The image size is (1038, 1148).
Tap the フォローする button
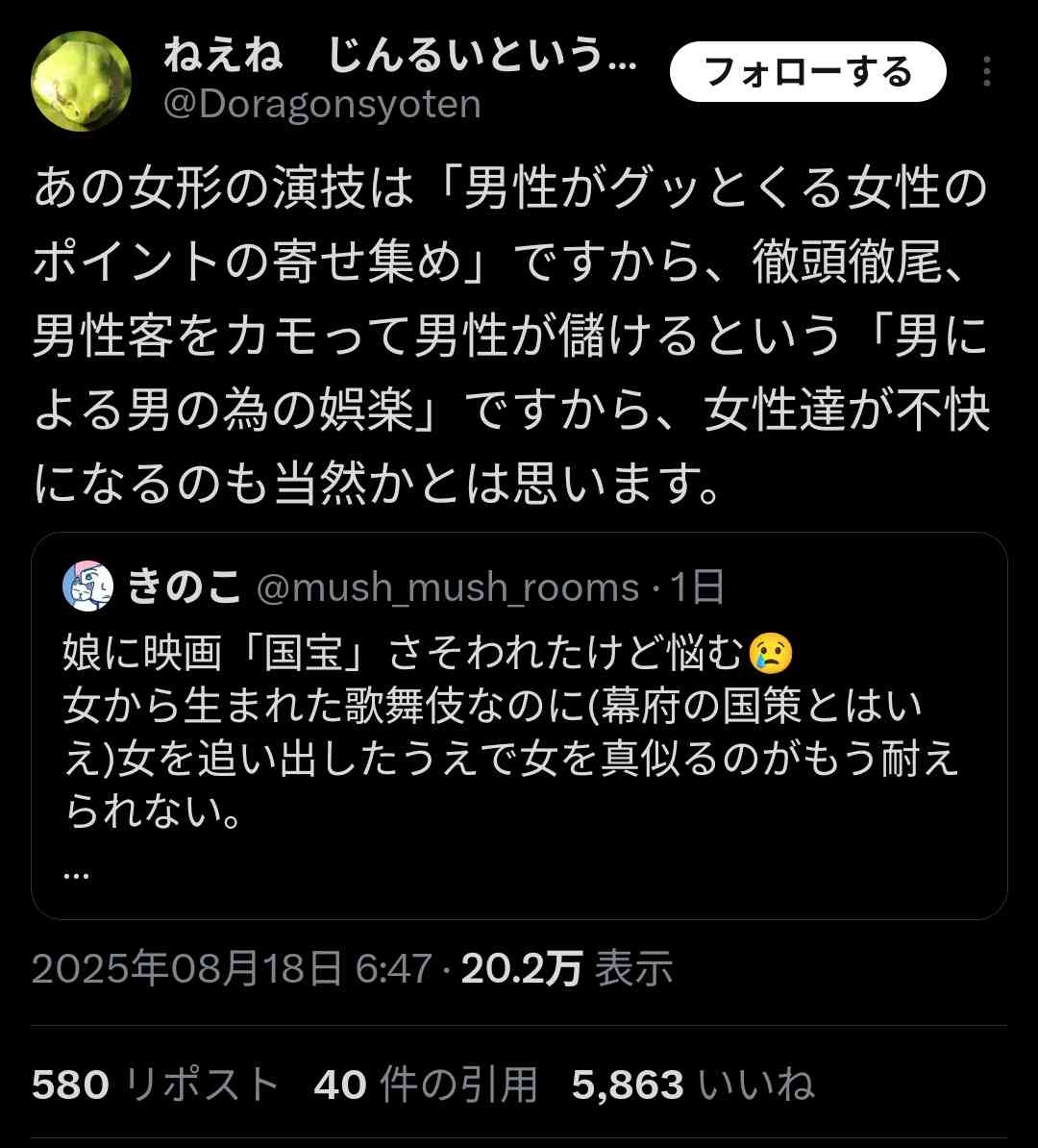tap(807, 72)
